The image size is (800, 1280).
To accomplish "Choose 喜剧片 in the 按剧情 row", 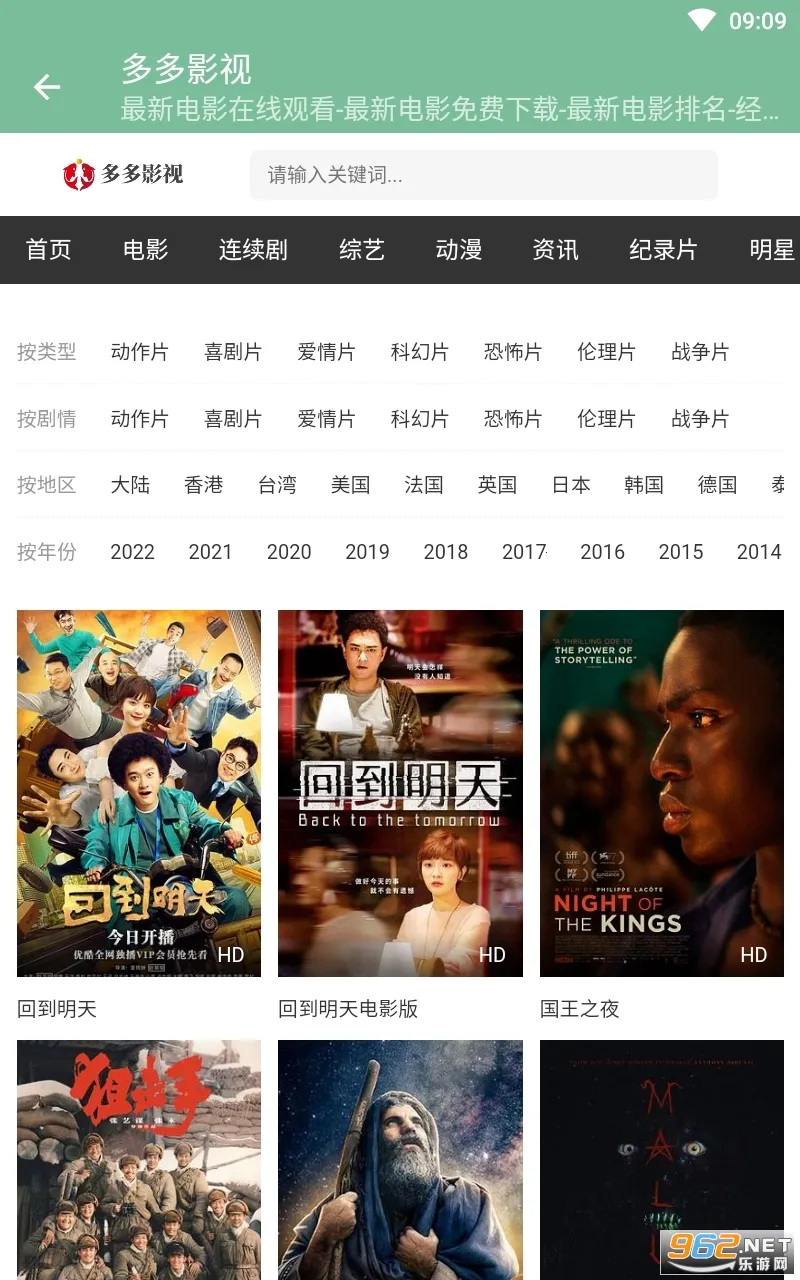I will click(x=233, y=419).
